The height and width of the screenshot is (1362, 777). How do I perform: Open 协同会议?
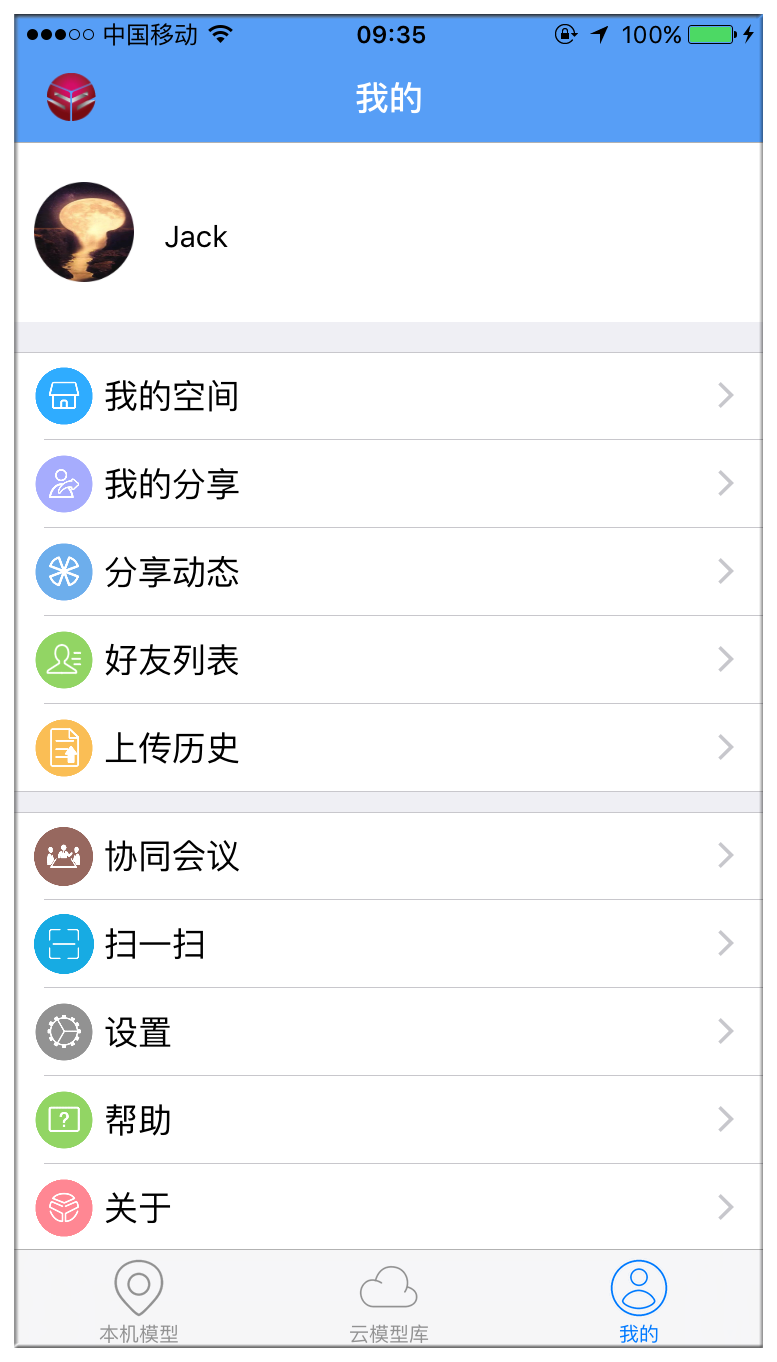click(389, 856)
